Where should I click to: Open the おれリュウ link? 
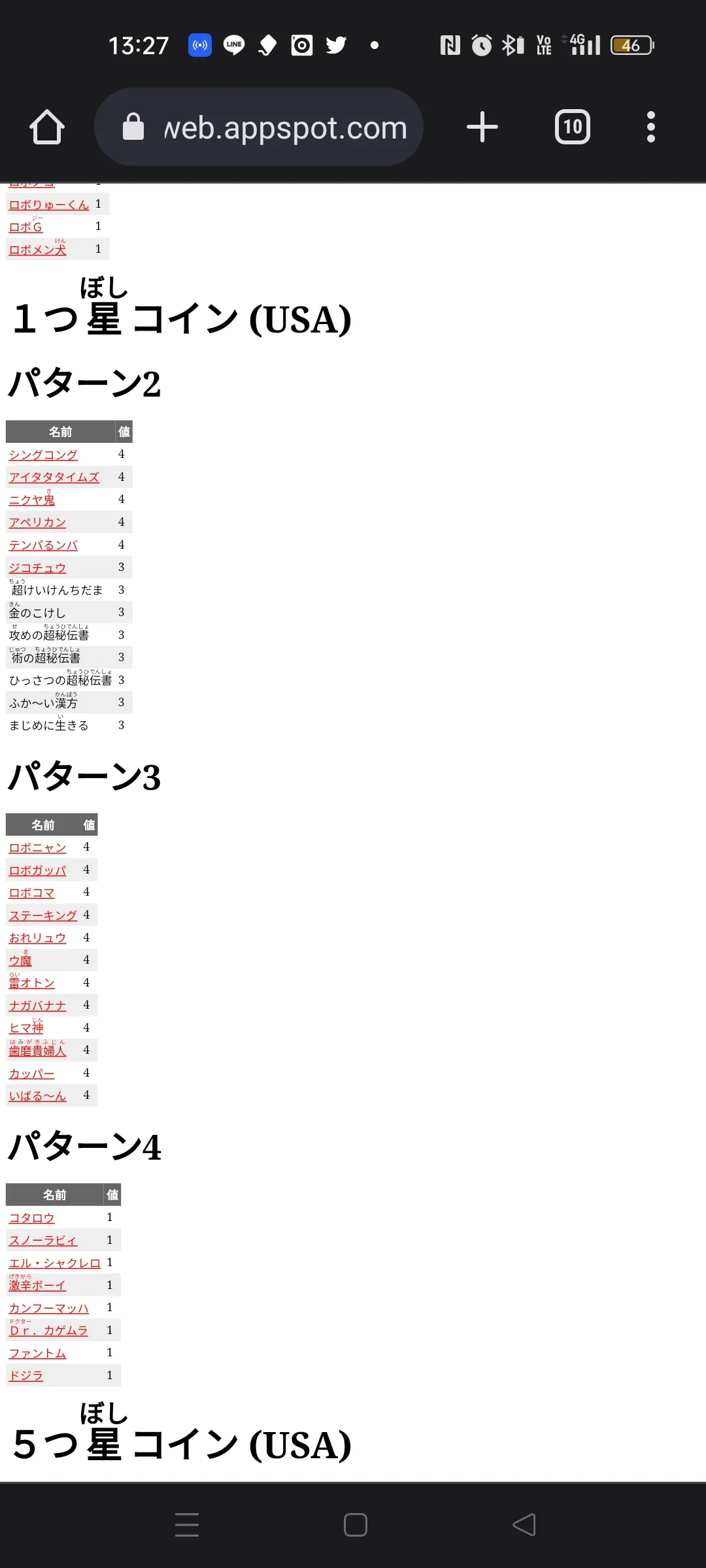(37, 938)
